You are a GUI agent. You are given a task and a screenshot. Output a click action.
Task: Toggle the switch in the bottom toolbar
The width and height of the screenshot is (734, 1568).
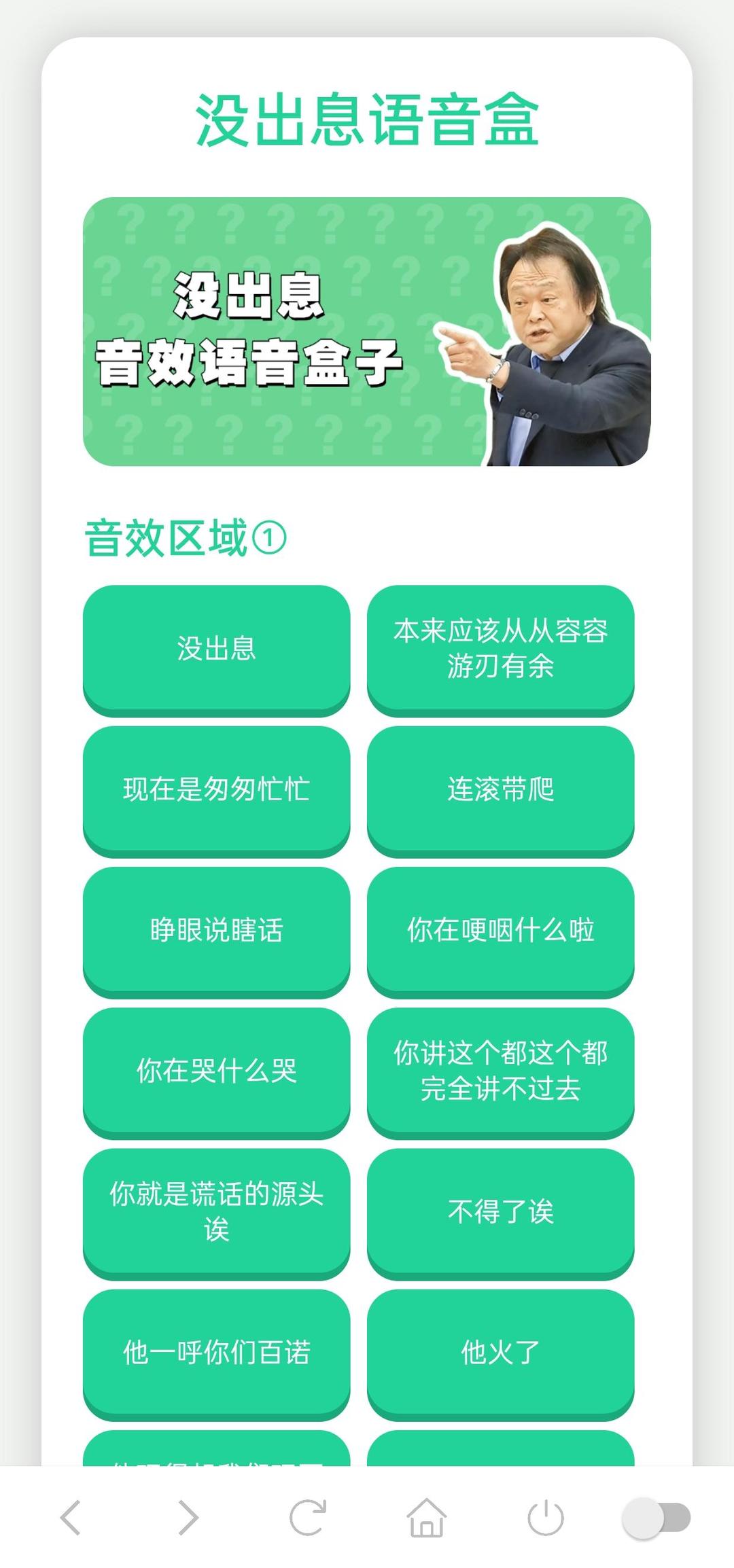657,1518
